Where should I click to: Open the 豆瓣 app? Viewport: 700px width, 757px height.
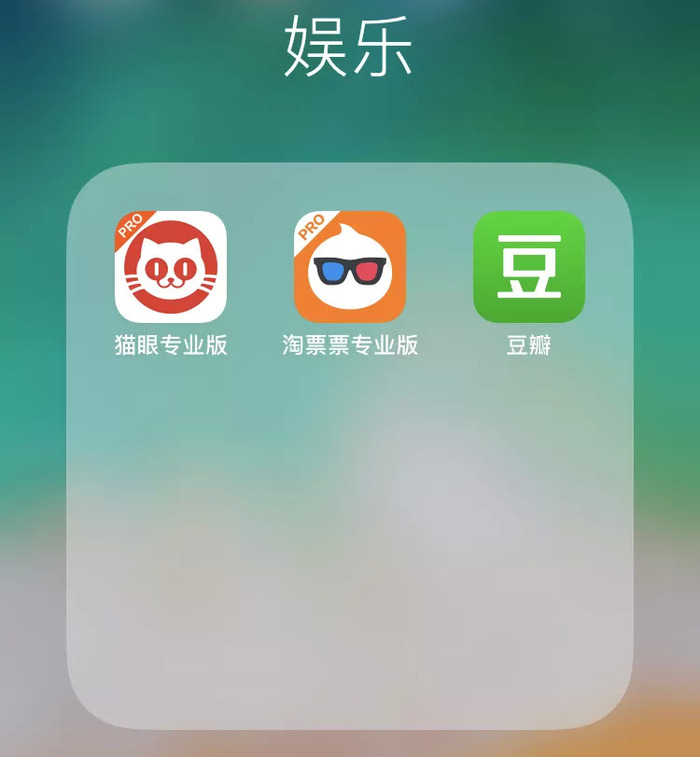[528, 266]
